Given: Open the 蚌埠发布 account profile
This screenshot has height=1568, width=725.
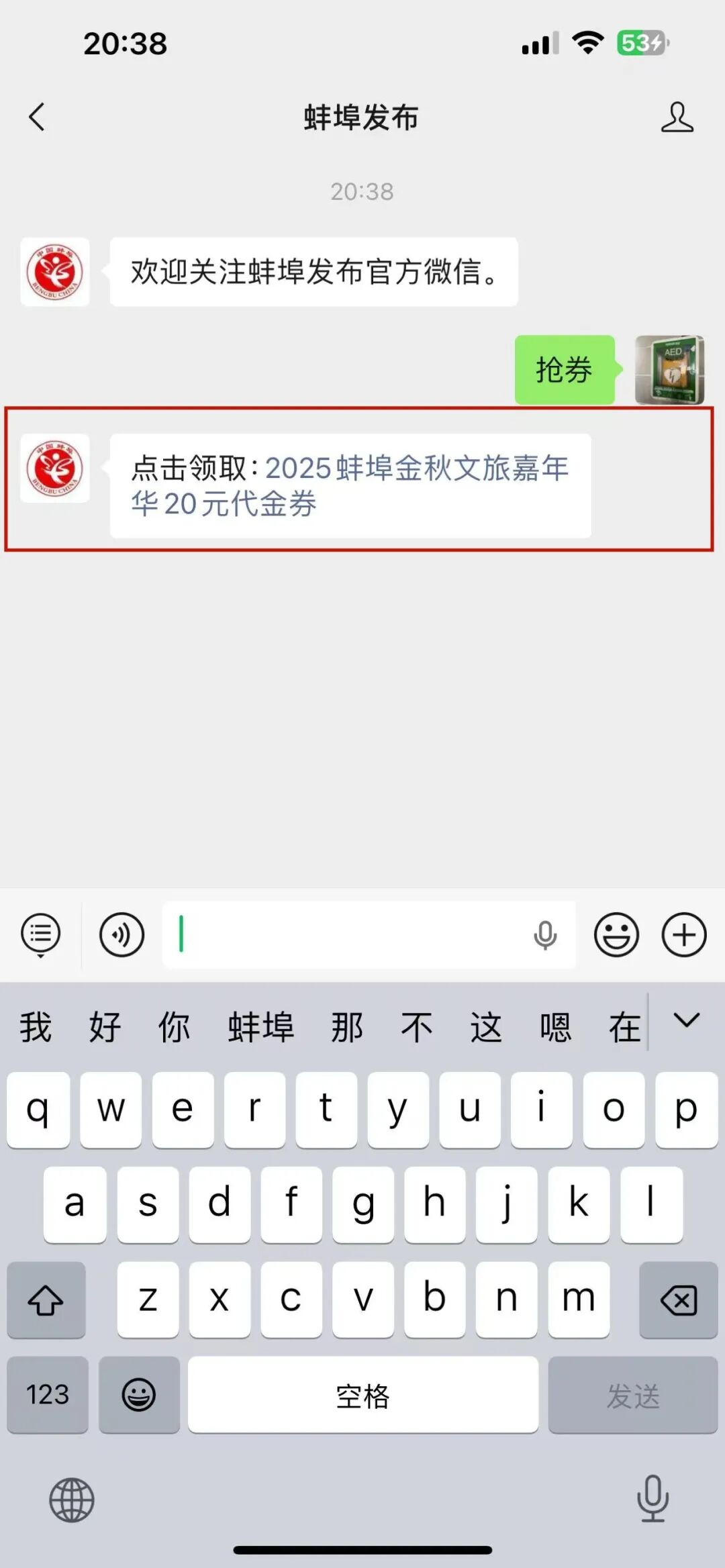Looking at the screenshot, I should pyautogui.click(x=677, y=117).
